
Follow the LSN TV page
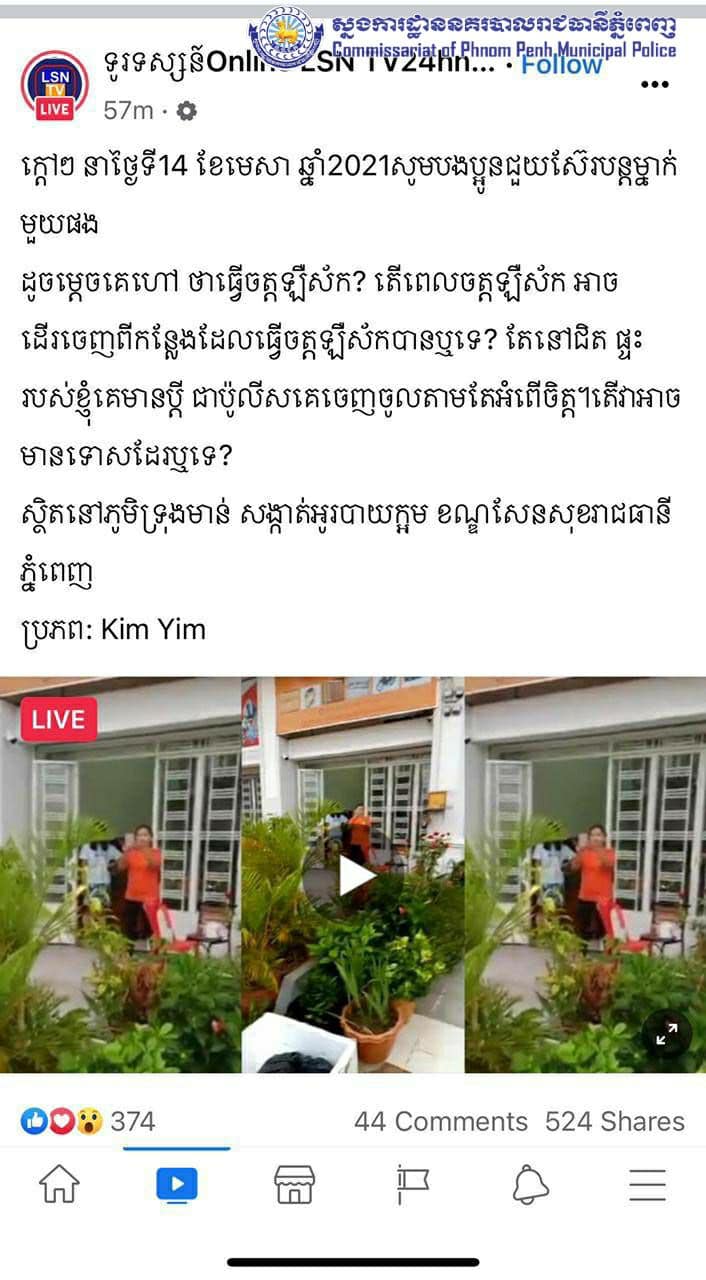pos(562,66)
